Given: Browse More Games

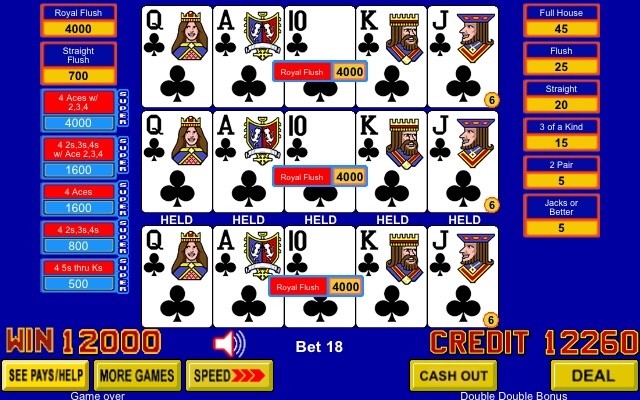Looking at the screenshot, I should (x=137, y=375).
